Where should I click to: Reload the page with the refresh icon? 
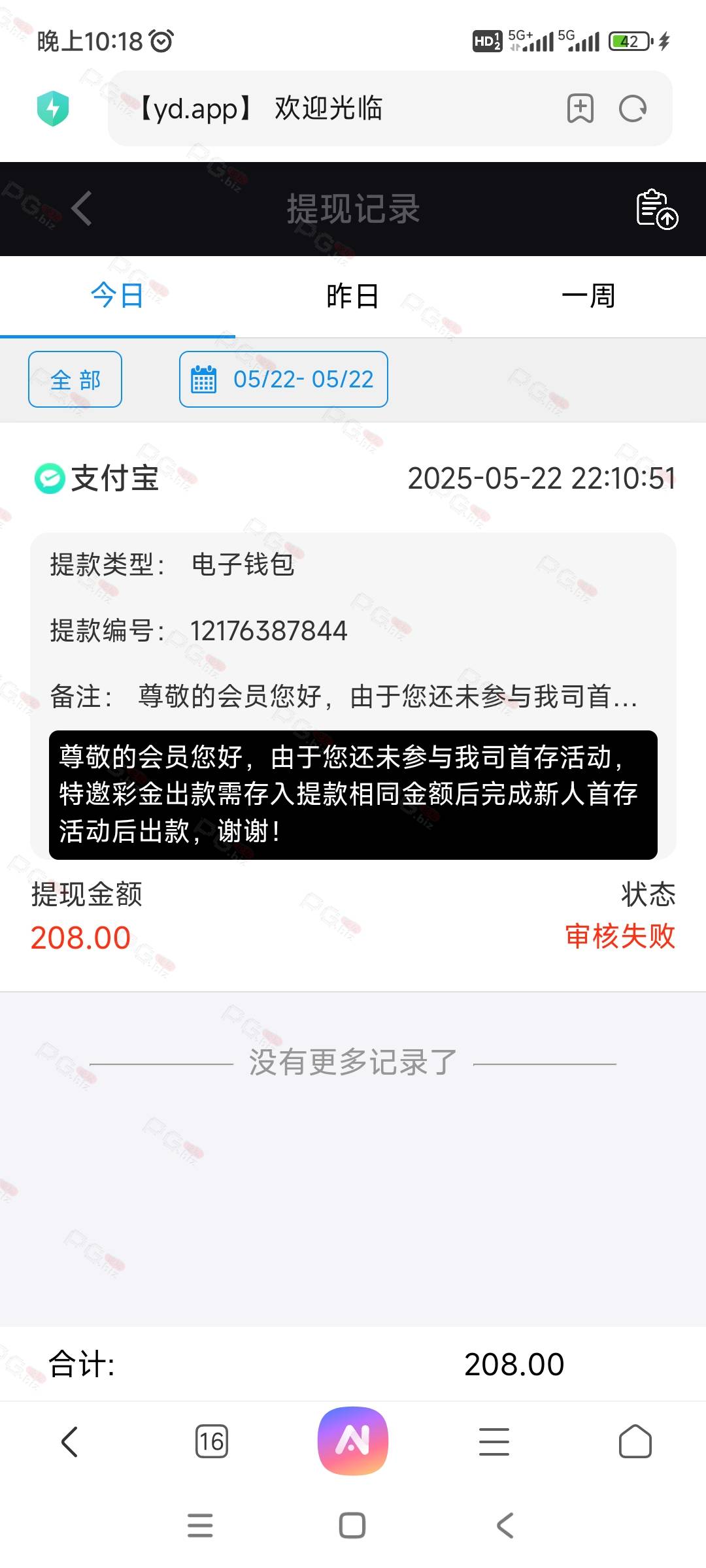pyautogui.click(x=633, y=108)
